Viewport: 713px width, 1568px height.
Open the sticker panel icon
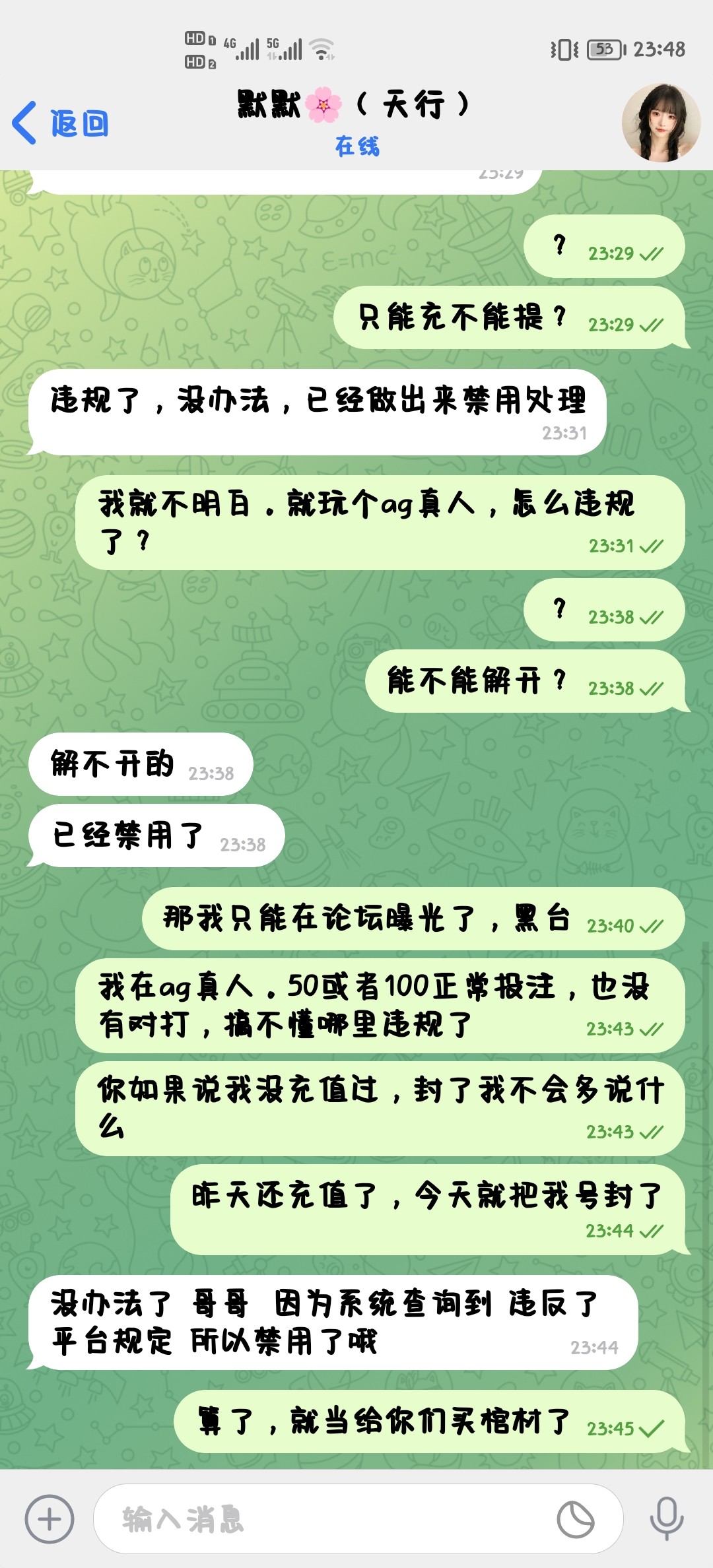click(x=575, y=1519)
